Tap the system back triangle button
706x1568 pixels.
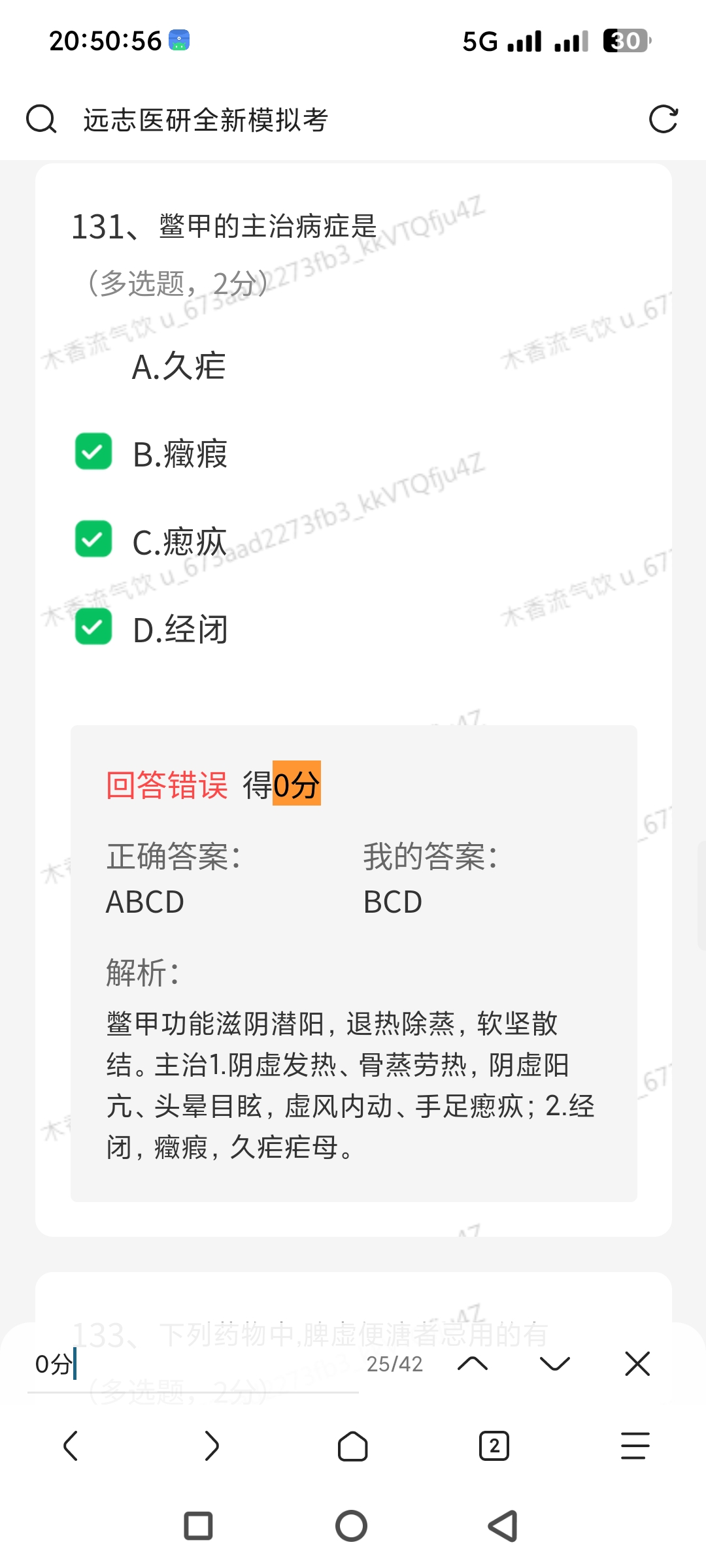503,1526
